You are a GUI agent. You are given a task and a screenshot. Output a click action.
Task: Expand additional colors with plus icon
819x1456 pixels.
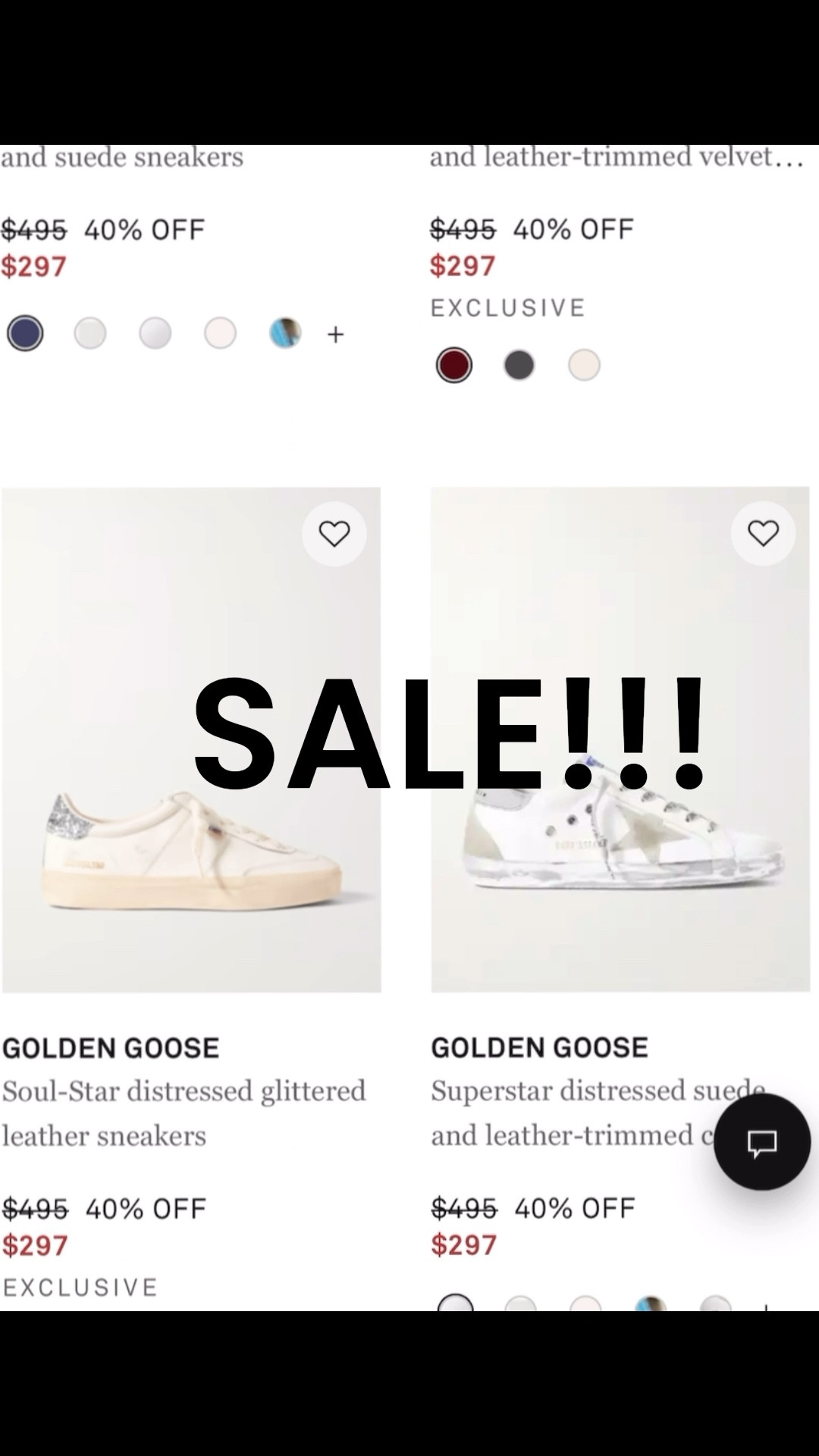coord(336,334)
